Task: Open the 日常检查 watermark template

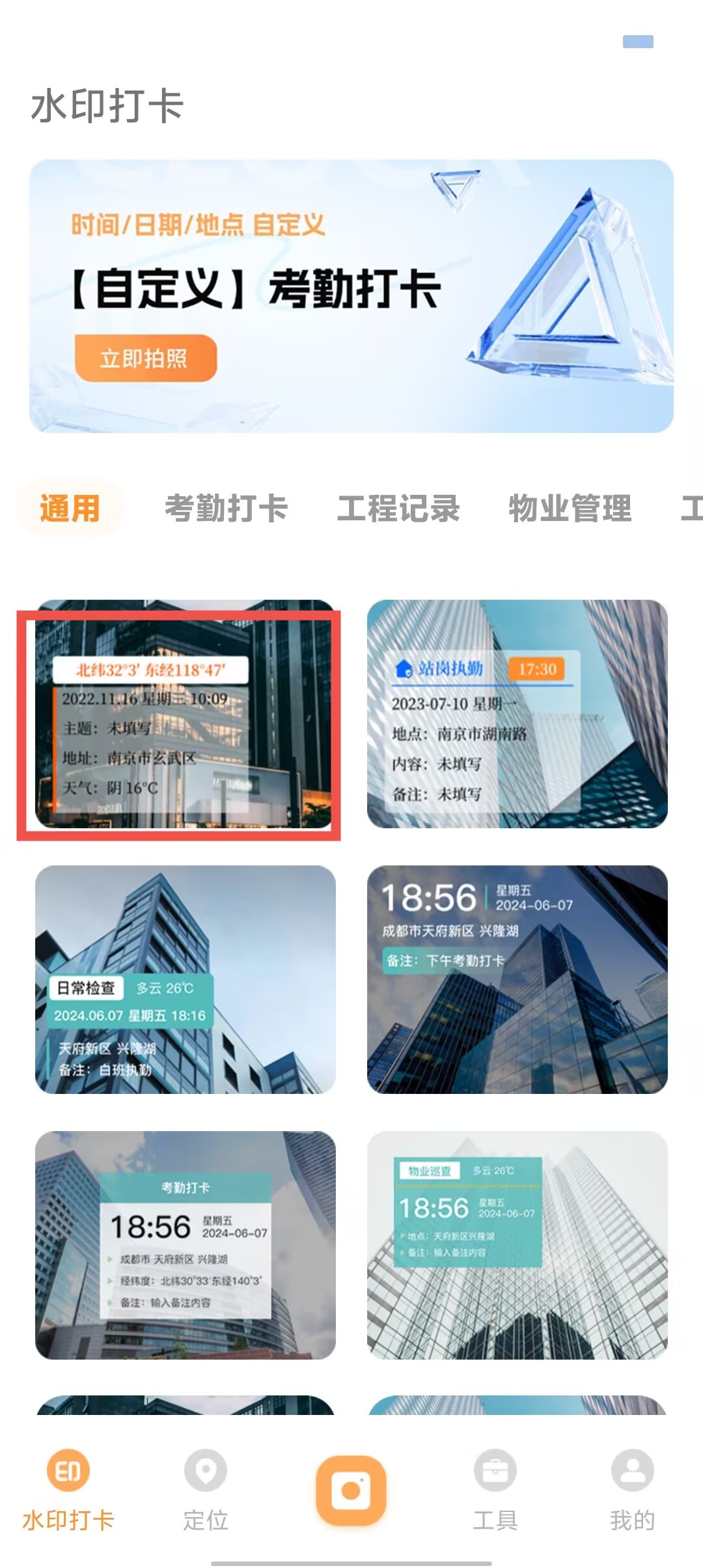Action: click(x=185, y=979)
